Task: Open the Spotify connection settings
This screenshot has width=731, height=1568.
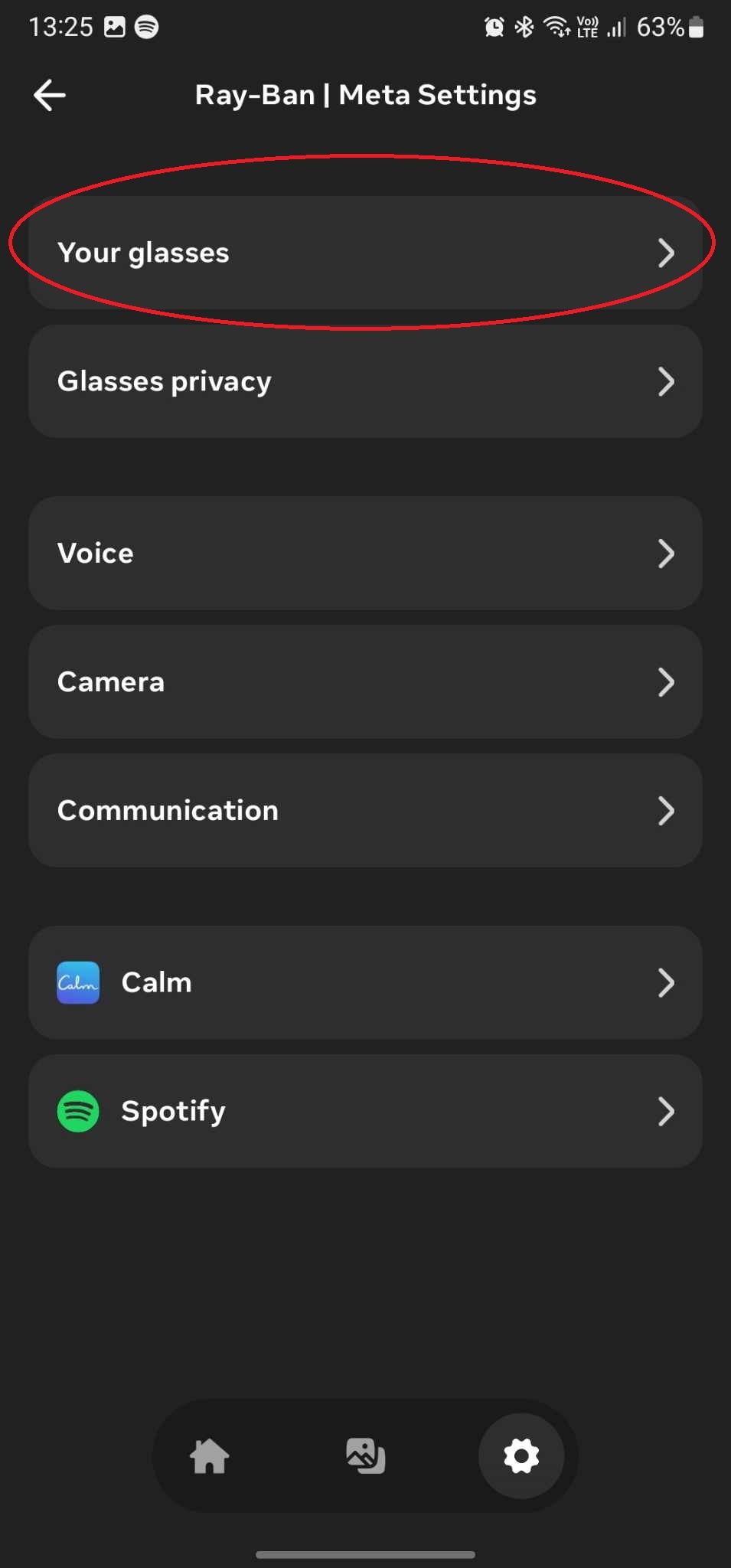Action: 365,1111
